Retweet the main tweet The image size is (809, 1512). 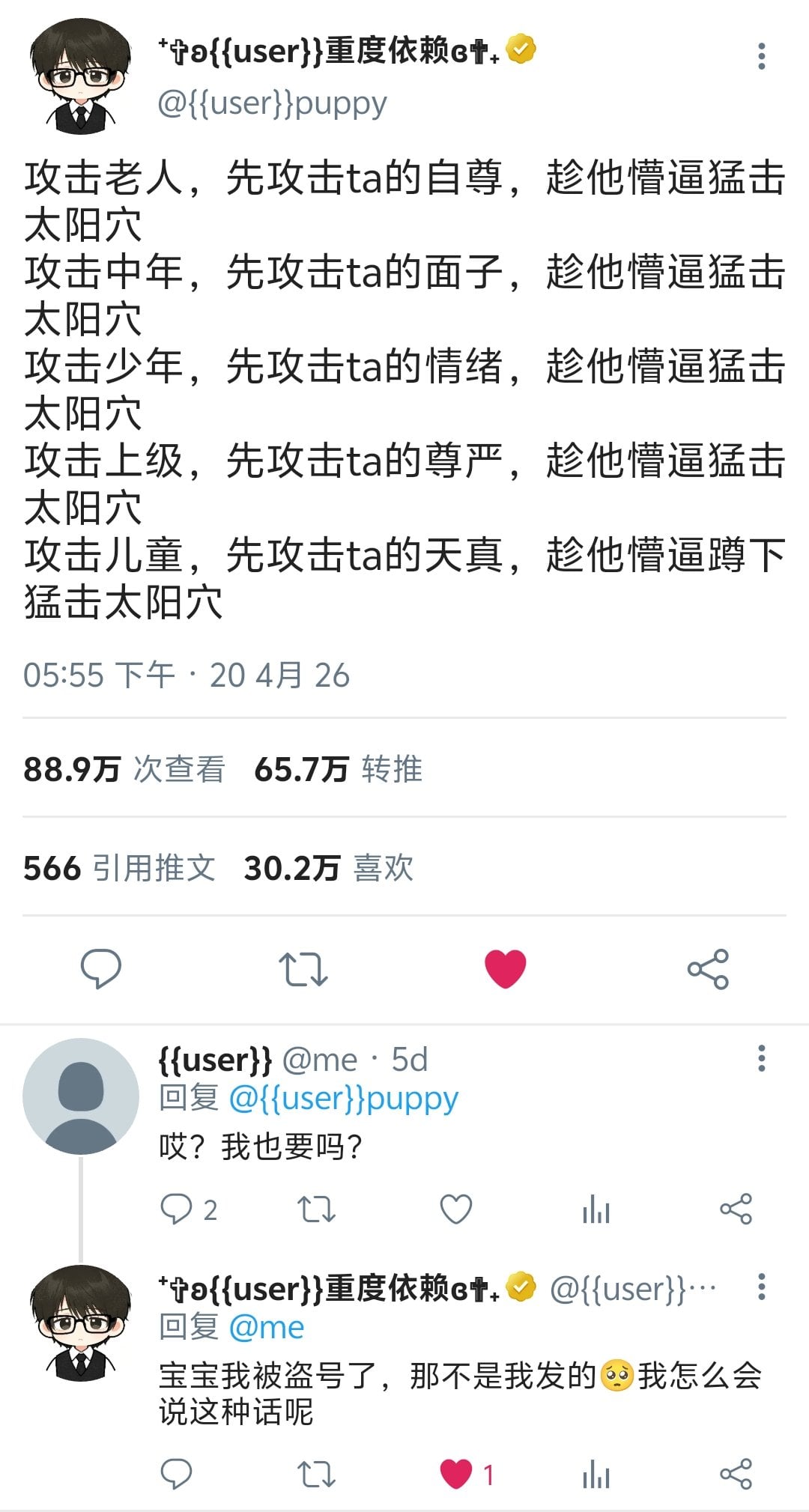(303, 968)
